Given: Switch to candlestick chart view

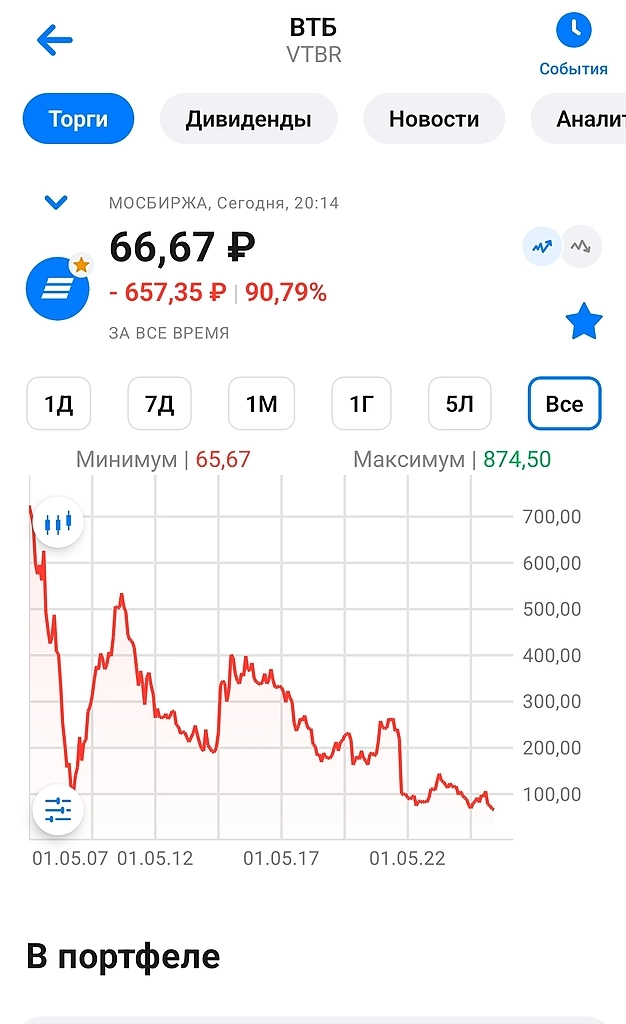Looking at the screenshot, I should (x=58, y=523).
